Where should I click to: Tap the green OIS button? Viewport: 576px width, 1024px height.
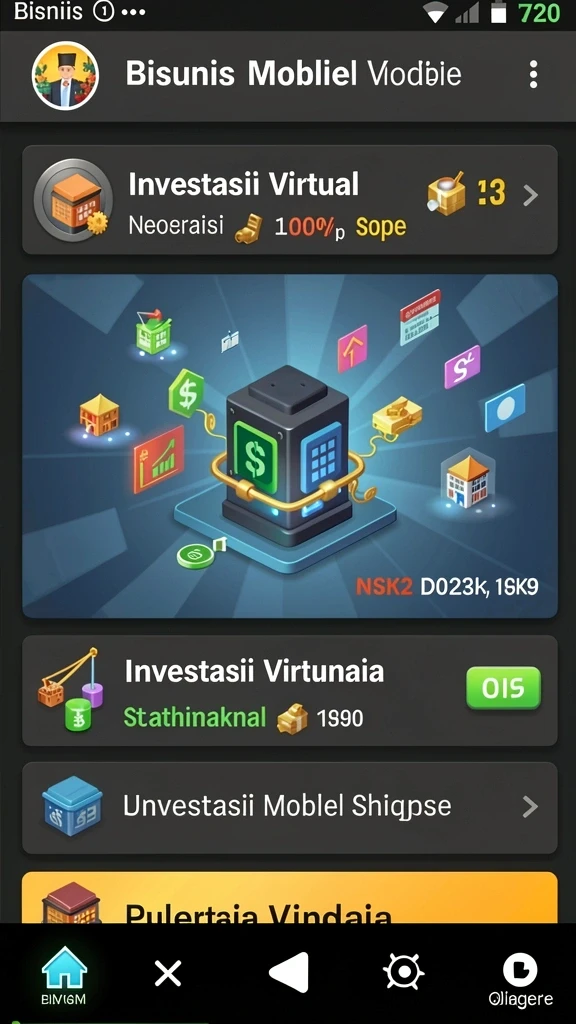point(504,688)
